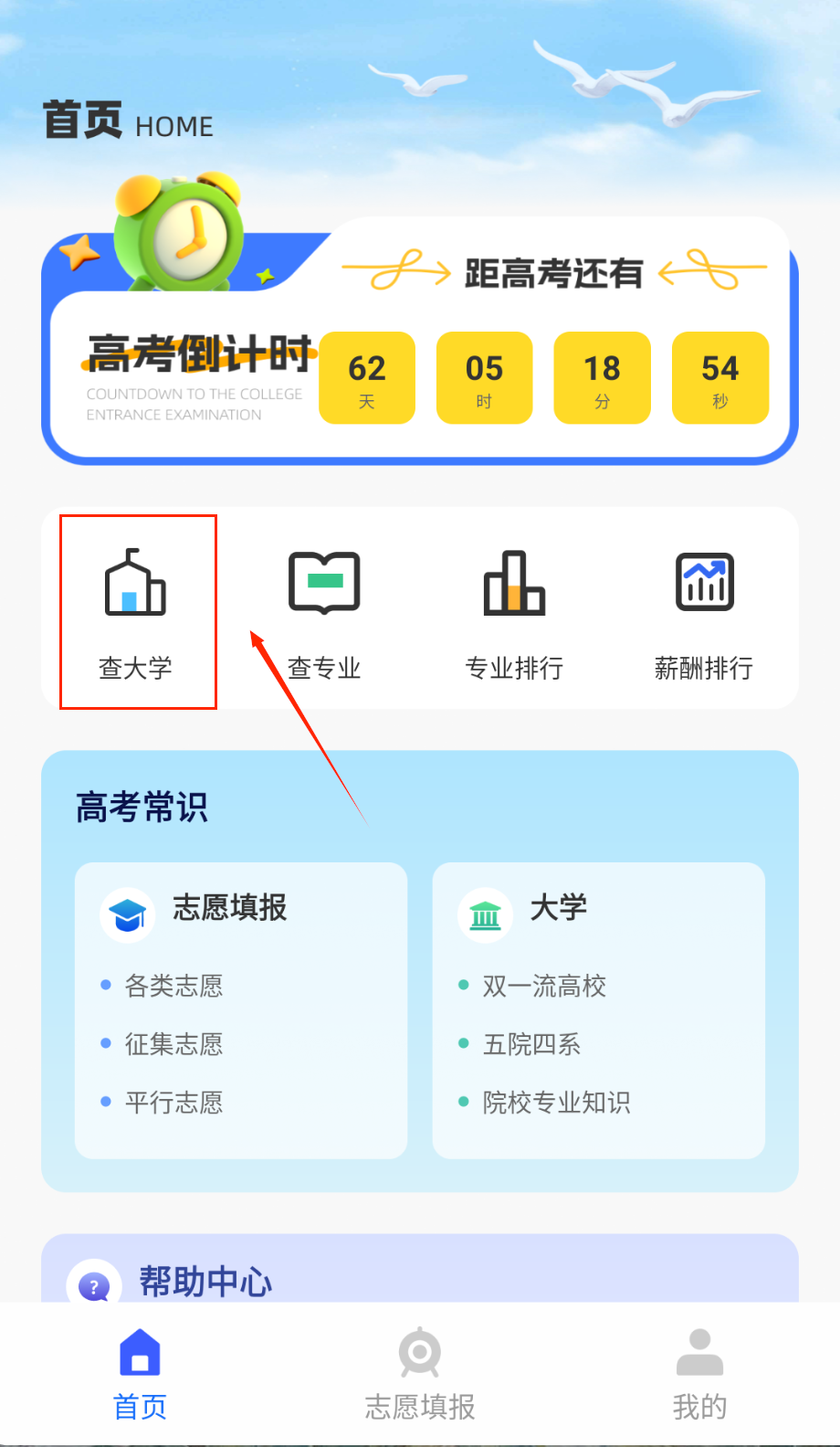View 院校专业知识 item

pyautogui.click(x=556, y=1103)
